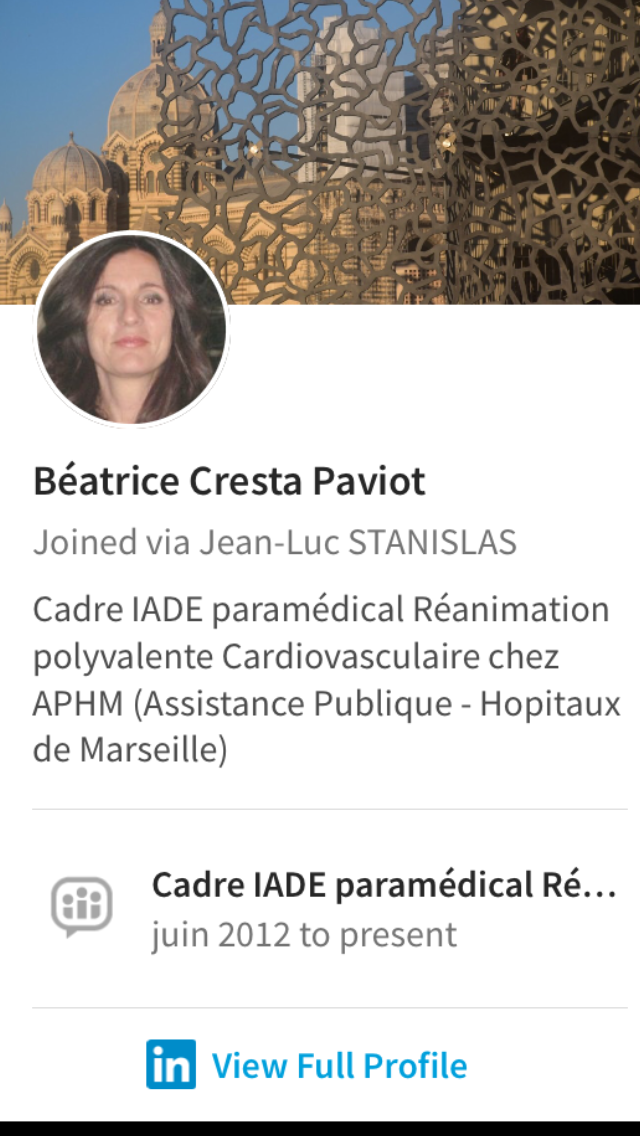This screenshot has height=1136, width=640.
Task: Open Béatrice Cresta Paviot's profile photo
Action: pyautogui.click(x=131, y=329)
